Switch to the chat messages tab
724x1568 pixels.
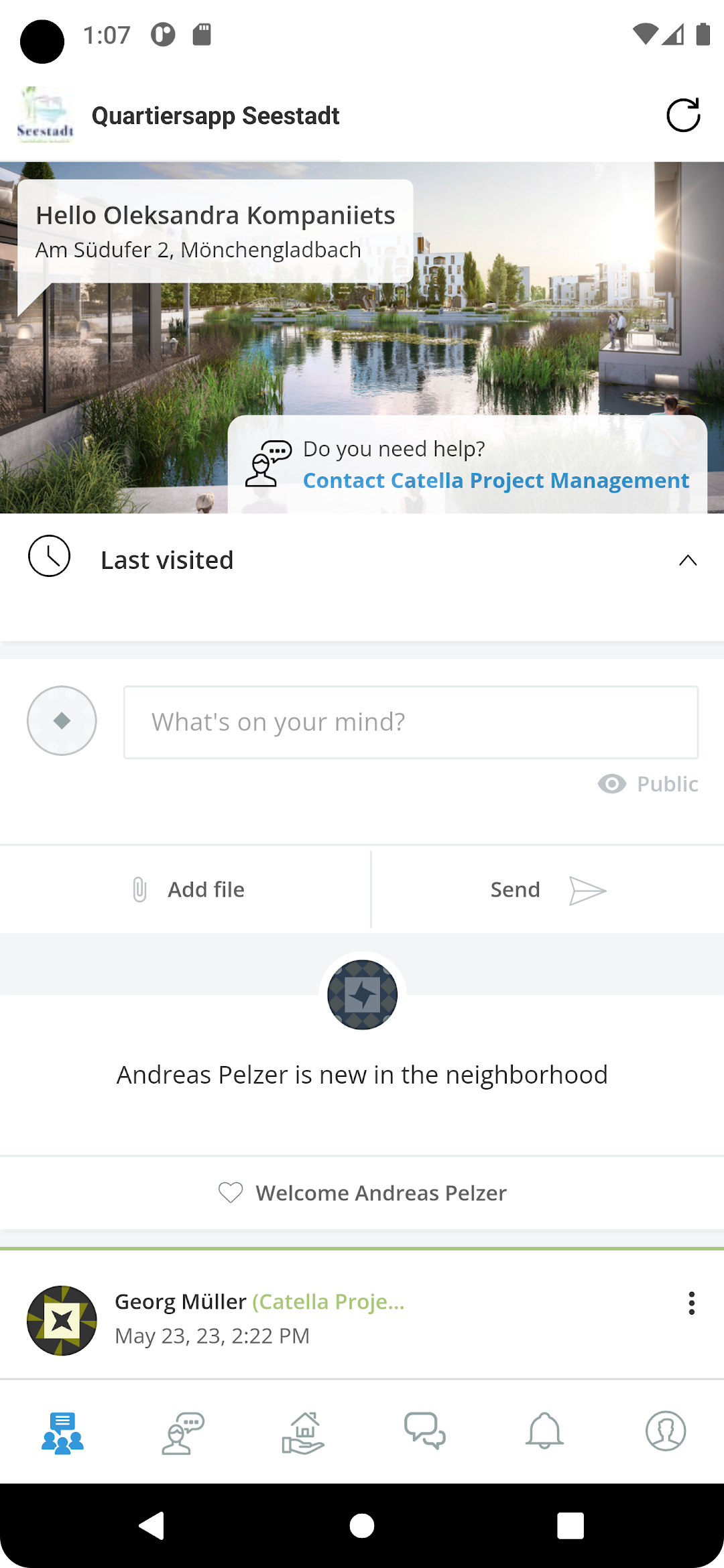[424, 1432]
